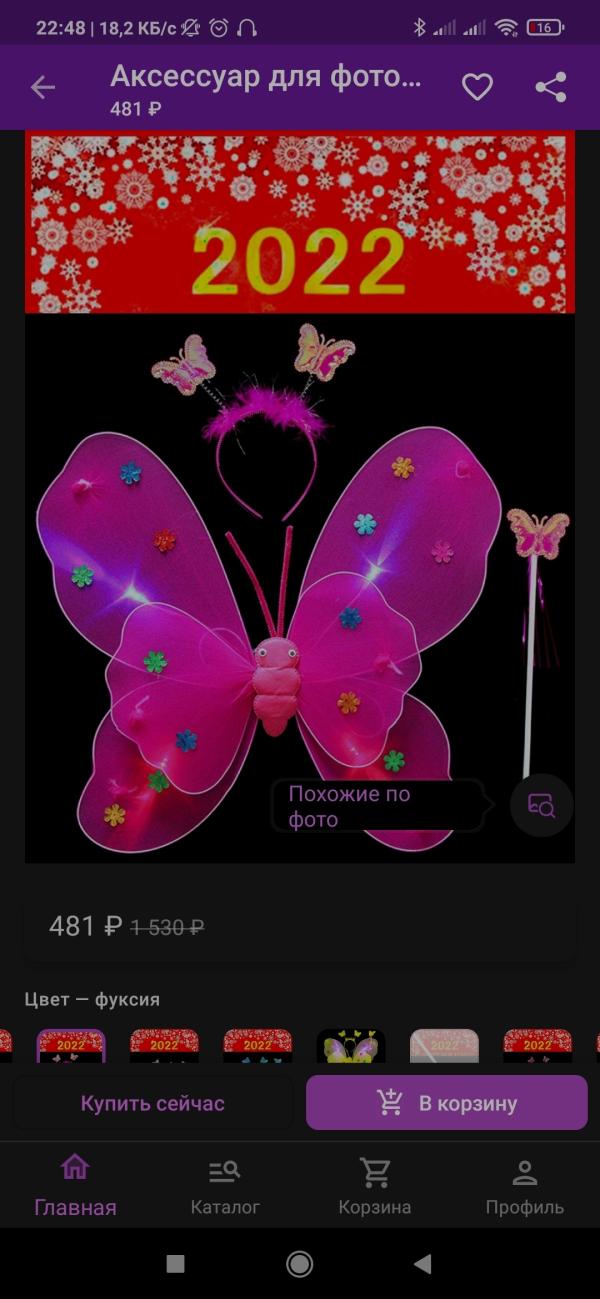Select the yellow butterfly color variant

351,1046
